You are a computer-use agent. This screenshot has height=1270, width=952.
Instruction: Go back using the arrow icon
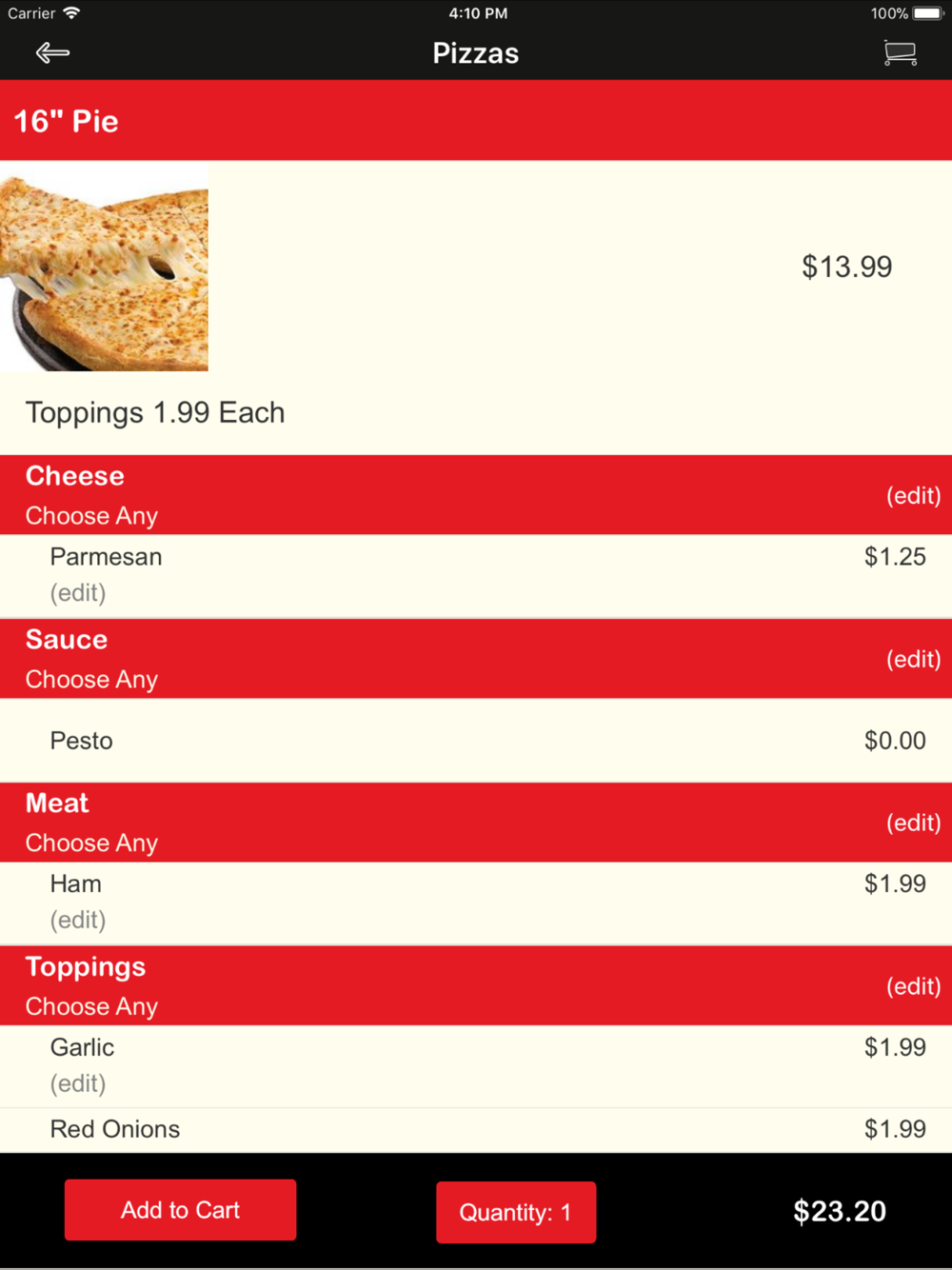[52, 53]
